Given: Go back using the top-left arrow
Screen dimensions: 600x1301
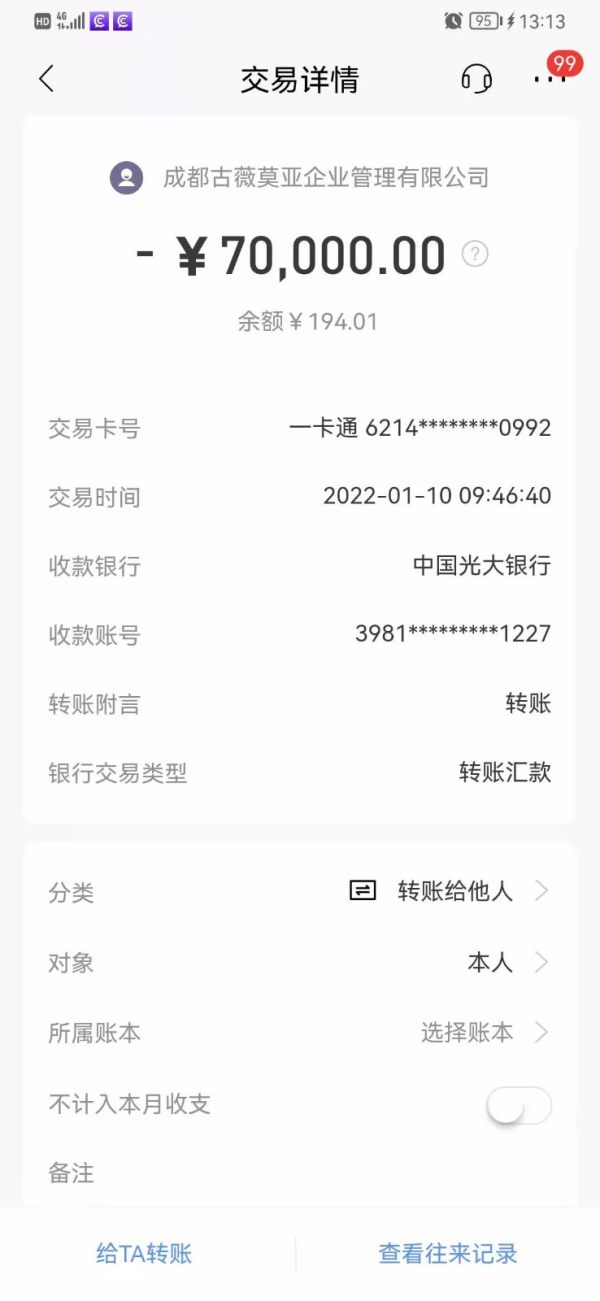Looking at the screenshot, I should tap(46, 79).
